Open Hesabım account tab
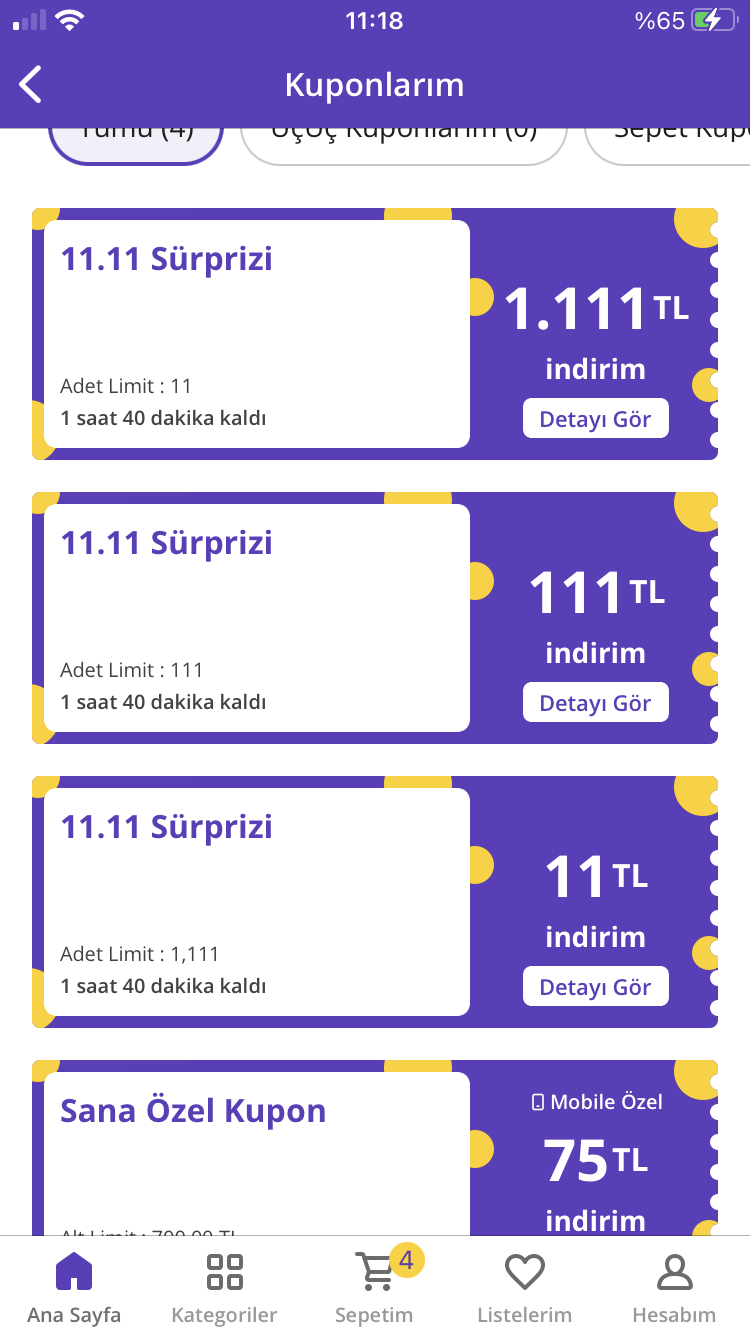750x1334 pixels. coord(674,1288)
